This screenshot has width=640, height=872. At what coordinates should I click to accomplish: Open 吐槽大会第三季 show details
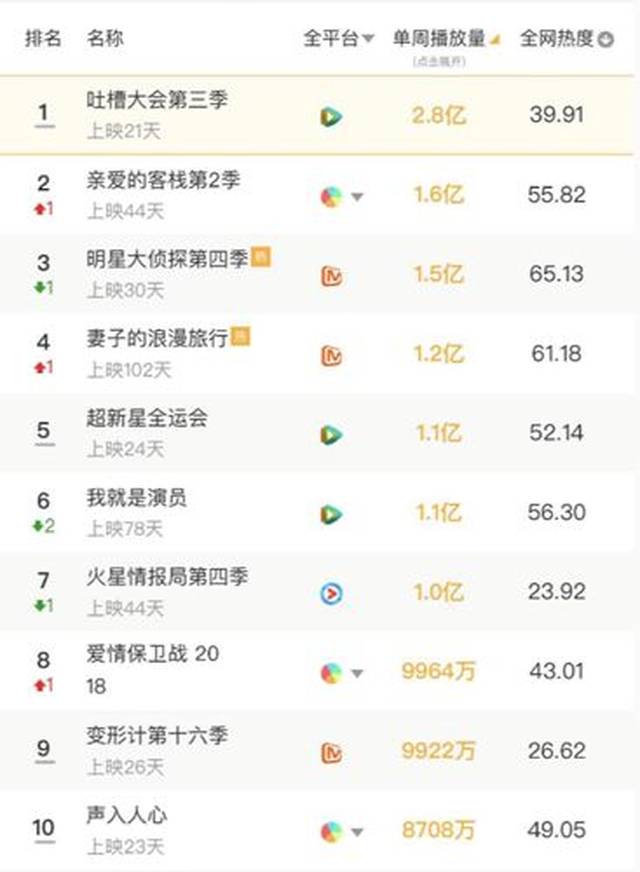[x=157, y=100]
